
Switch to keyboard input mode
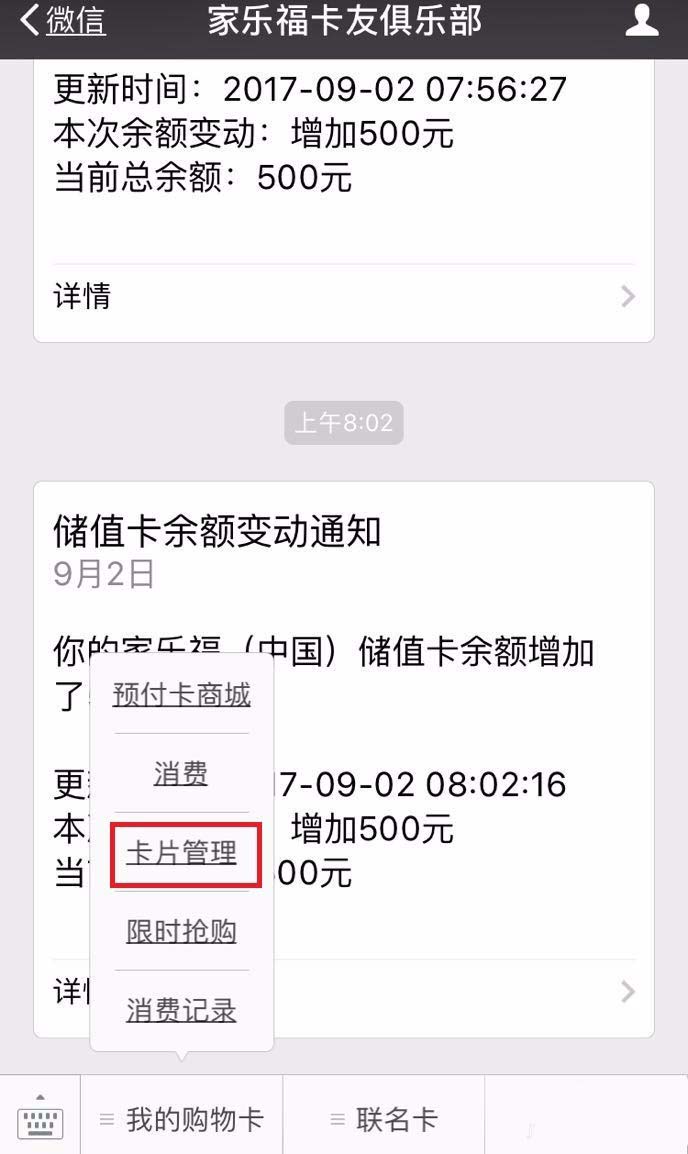click(40, 1119)
